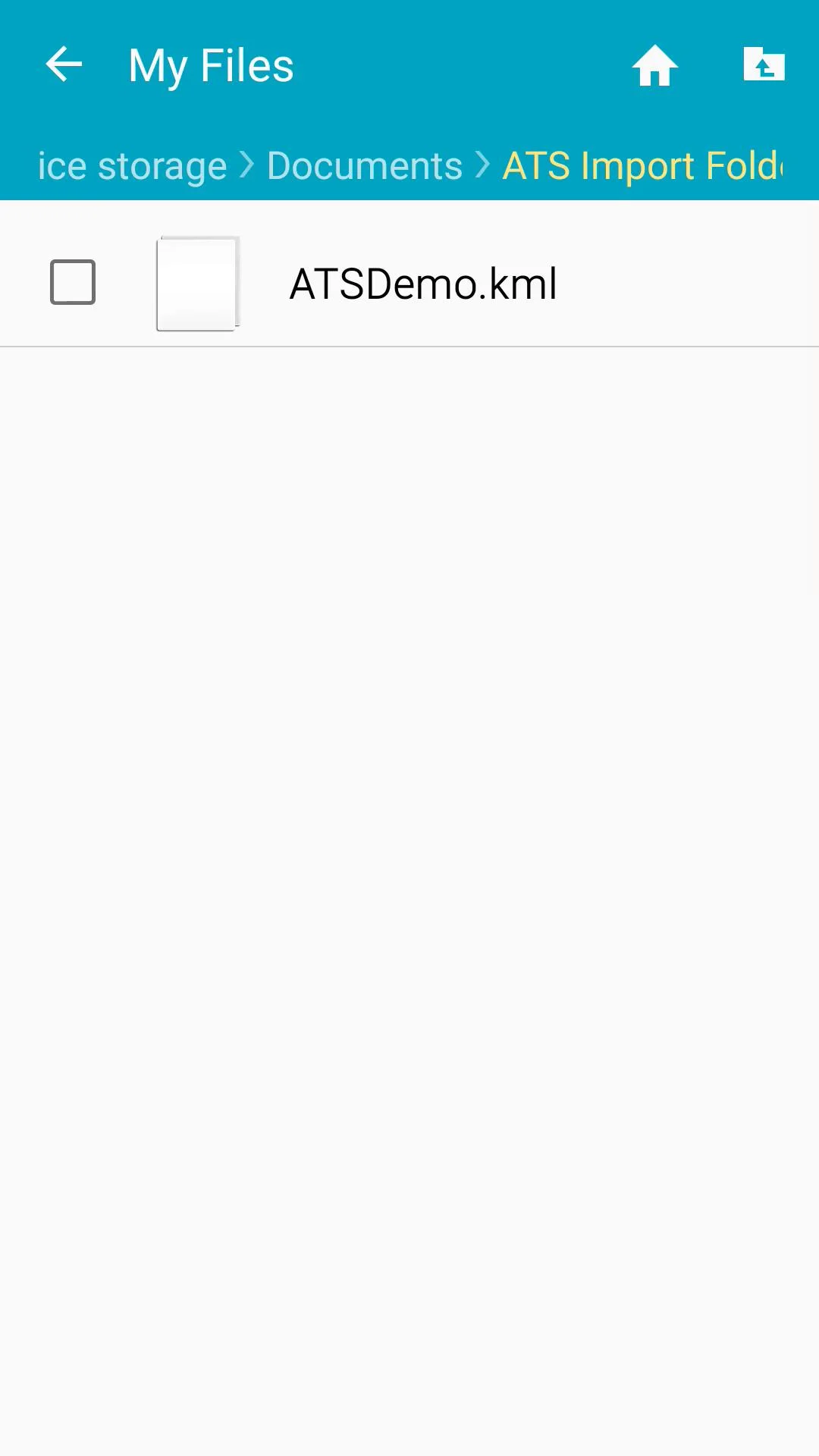819x1456 pixels.
Task: Tap the folder-up icon to go up
Action: pyautogui.click(x=764, y=64)
